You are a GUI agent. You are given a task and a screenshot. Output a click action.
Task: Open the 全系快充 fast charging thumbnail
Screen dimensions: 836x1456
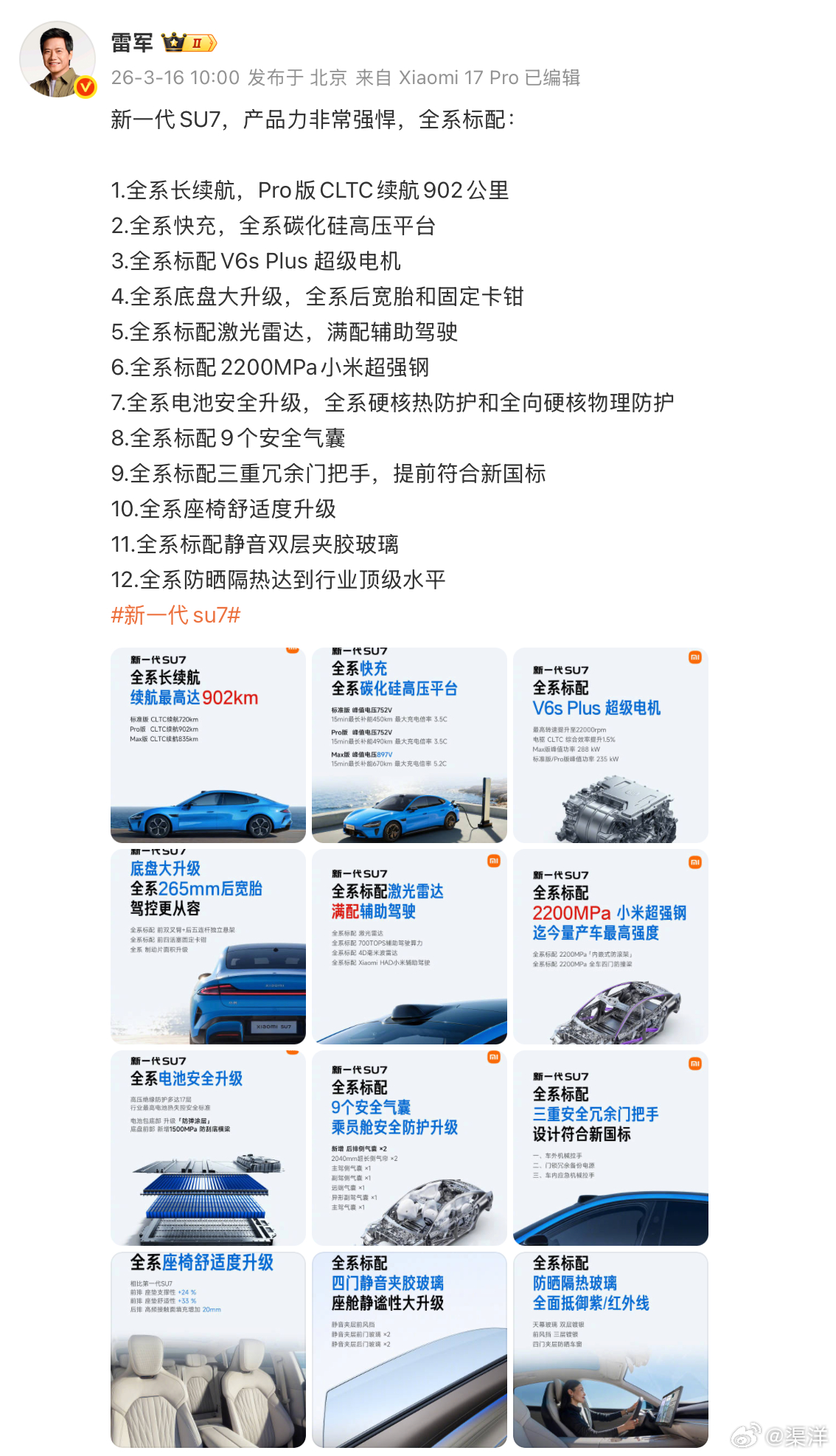pyautogui.click(x=408, y=745)
